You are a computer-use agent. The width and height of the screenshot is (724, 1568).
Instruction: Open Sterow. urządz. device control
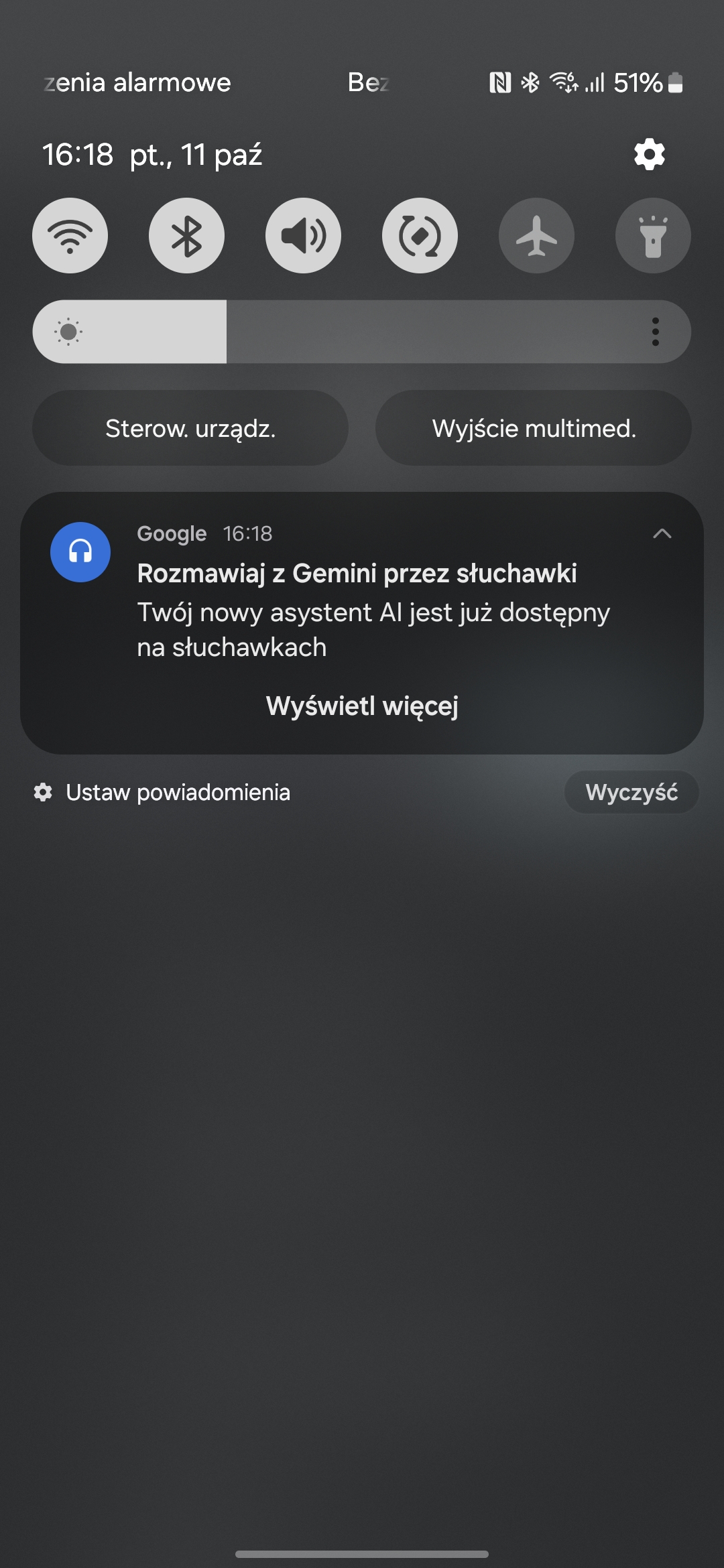coord(190,428)
